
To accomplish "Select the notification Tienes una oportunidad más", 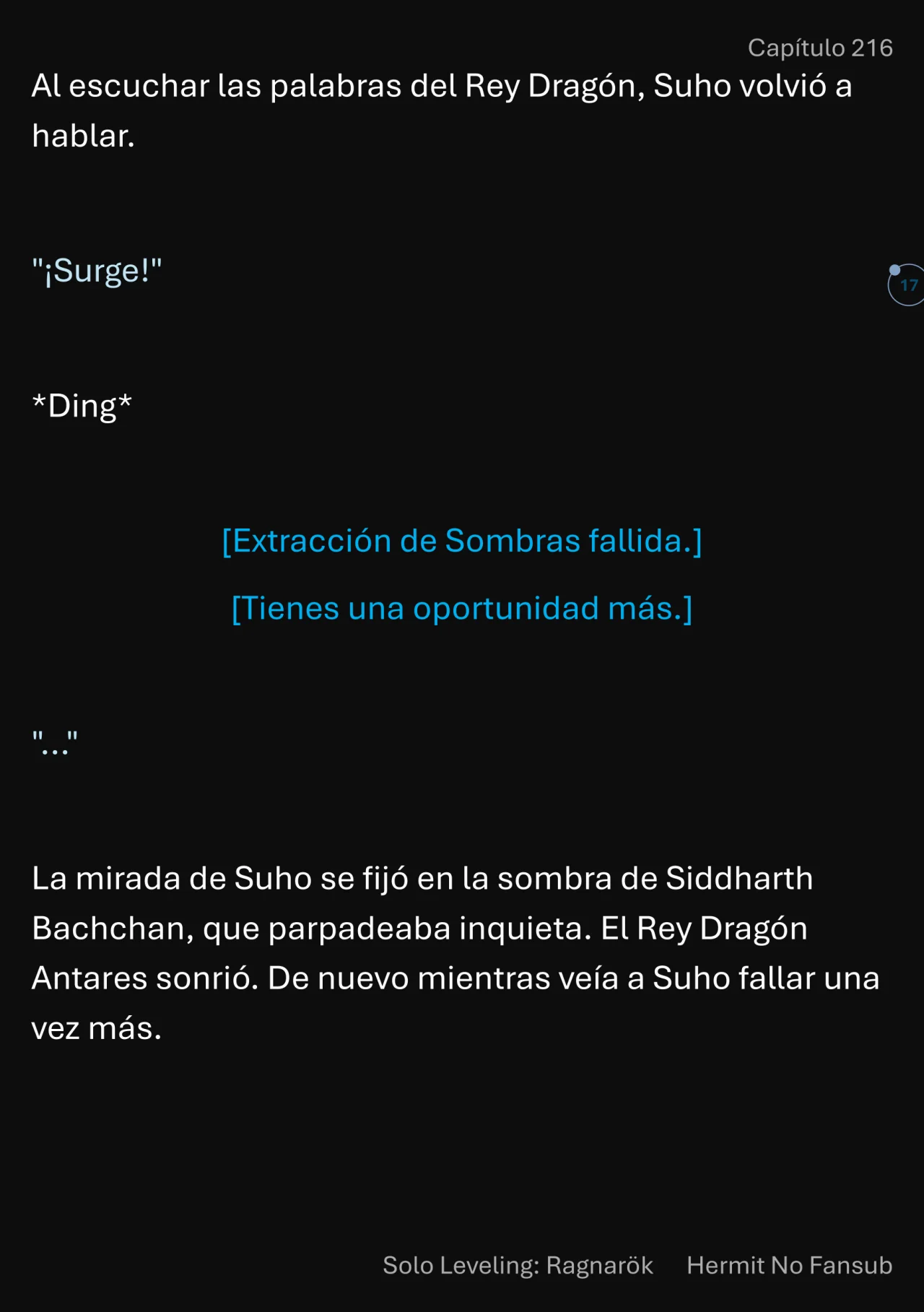I will (x=462, y=607).
